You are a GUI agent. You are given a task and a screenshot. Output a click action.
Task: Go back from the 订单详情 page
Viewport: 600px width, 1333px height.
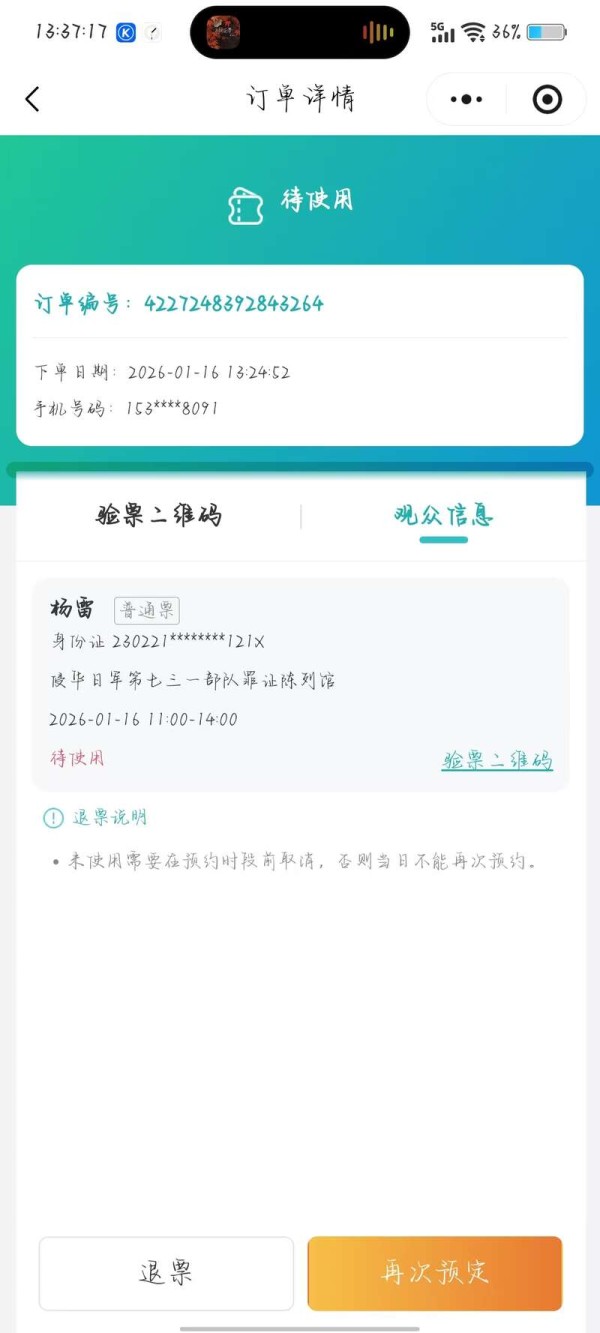coord(33,99)
